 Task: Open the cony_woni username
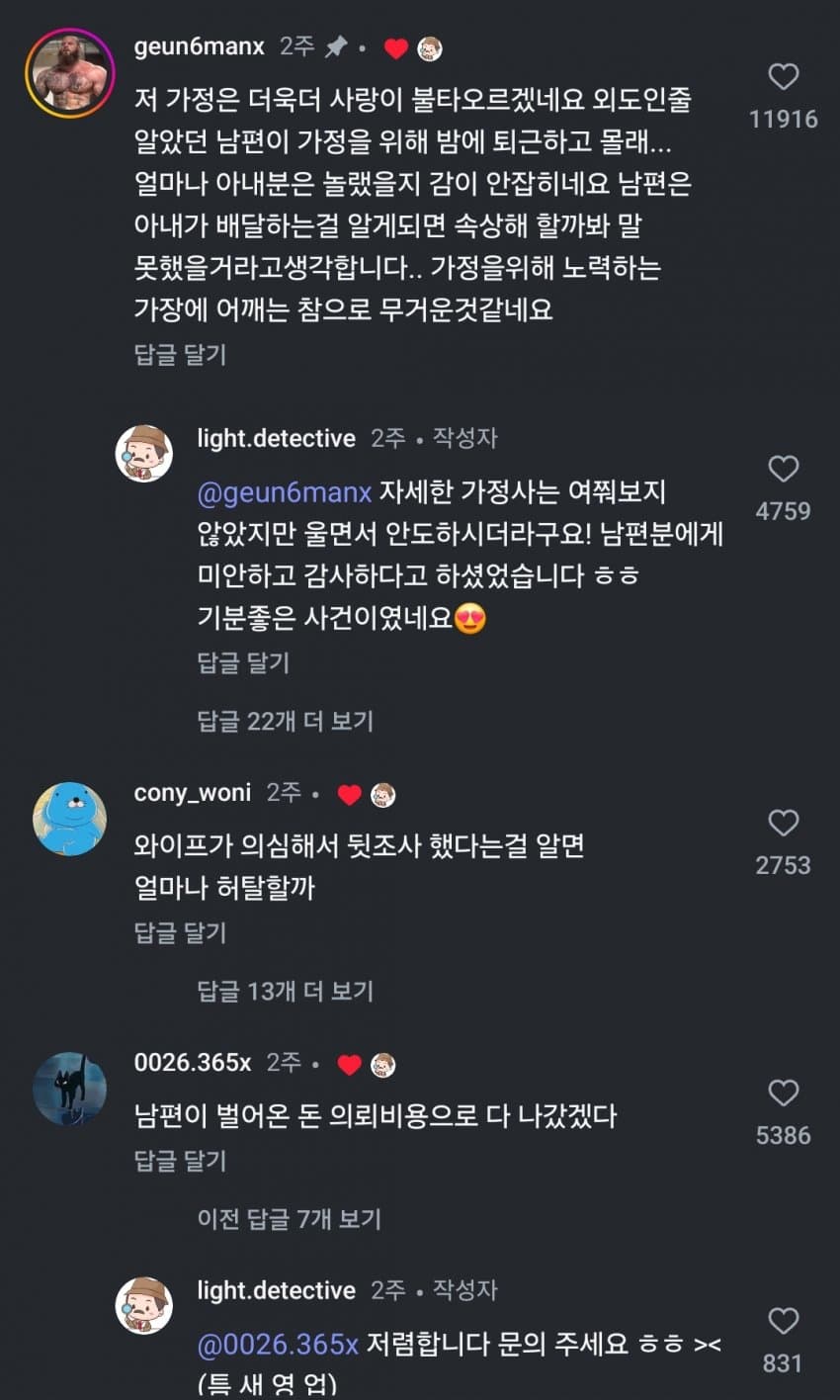(192, 793)
